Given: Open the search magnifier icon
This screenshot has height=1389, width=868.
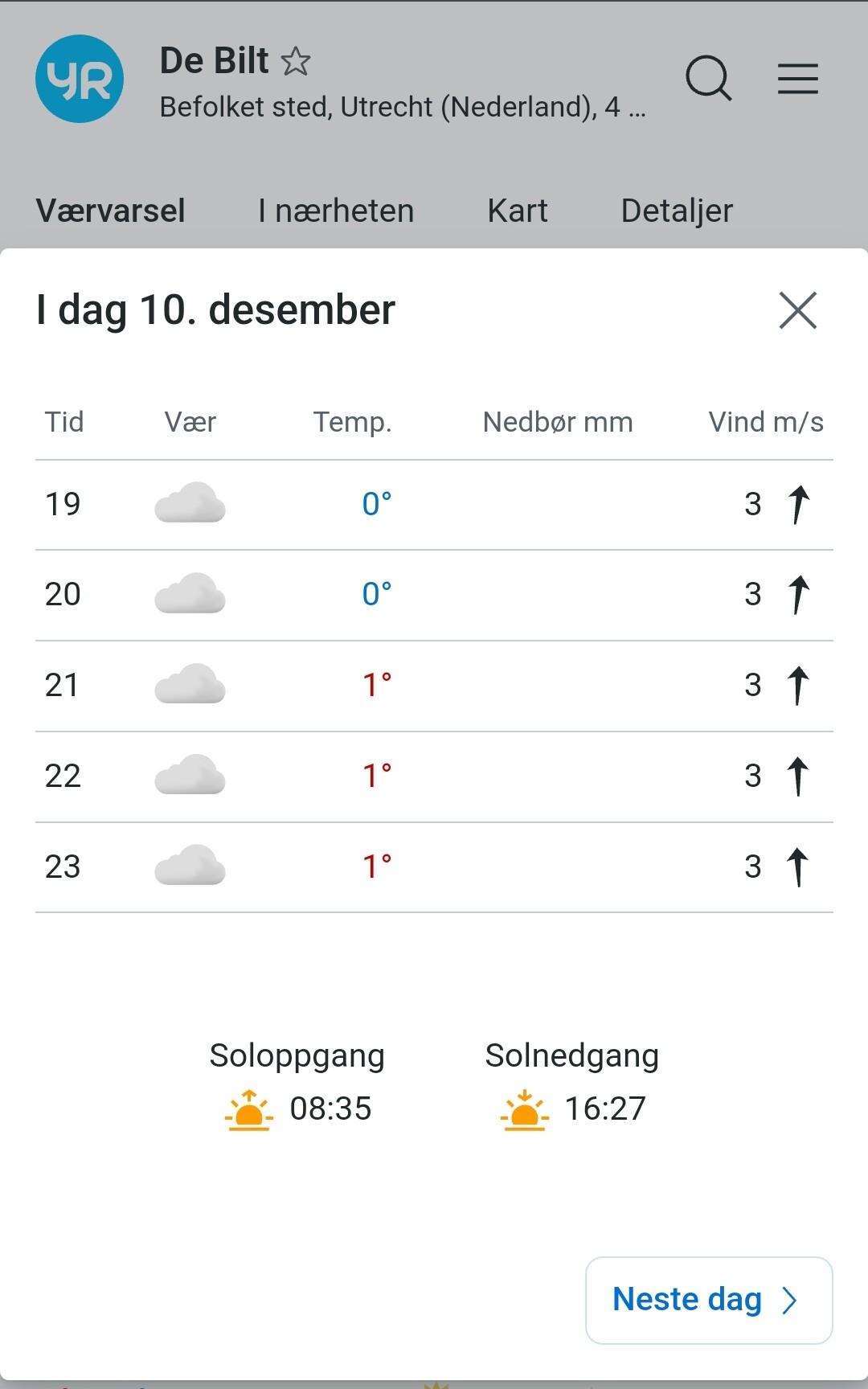Looking at the screenshot, I should tap(708, 79).
